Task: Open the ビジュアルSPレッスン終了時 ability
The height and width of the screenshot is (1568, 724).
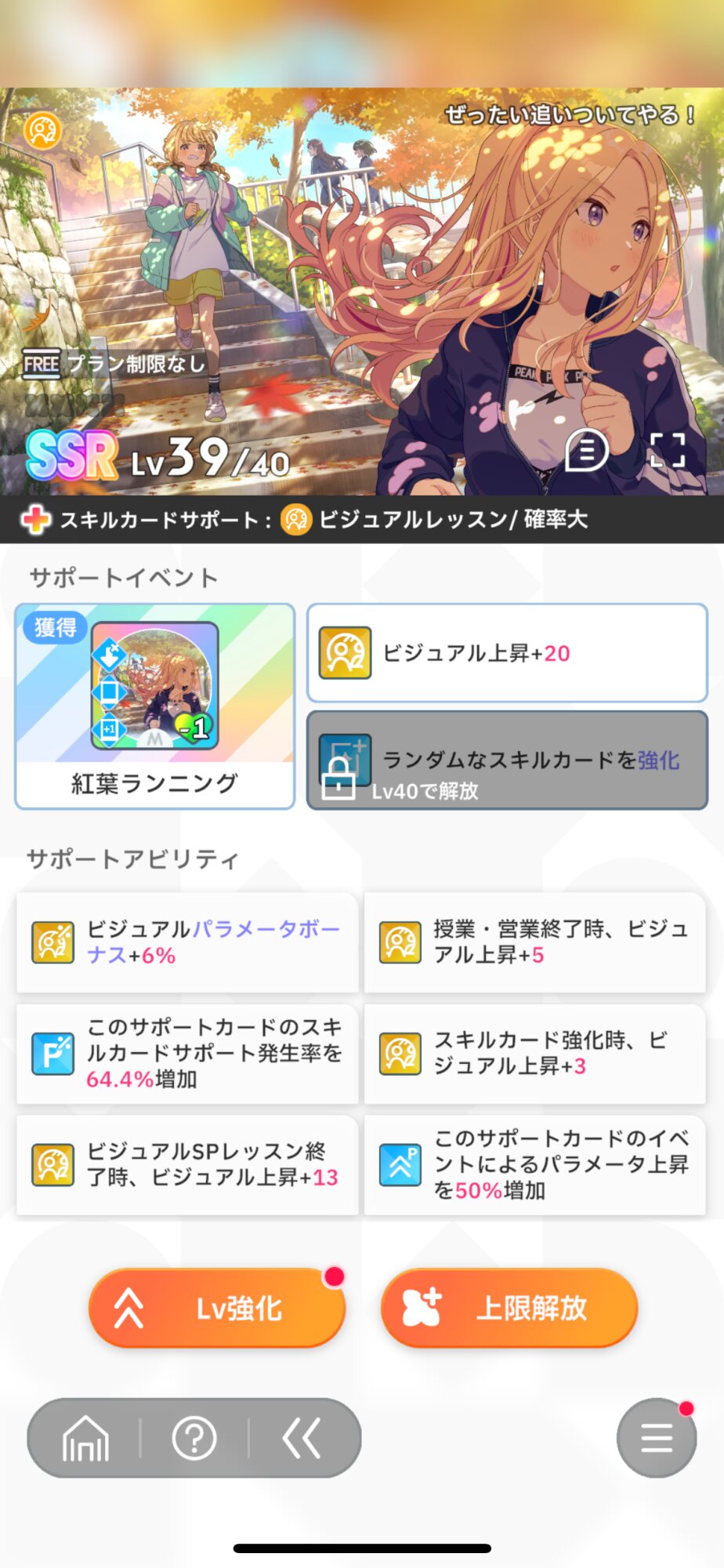Action: pyautogui.click(x=187, y=1165)
